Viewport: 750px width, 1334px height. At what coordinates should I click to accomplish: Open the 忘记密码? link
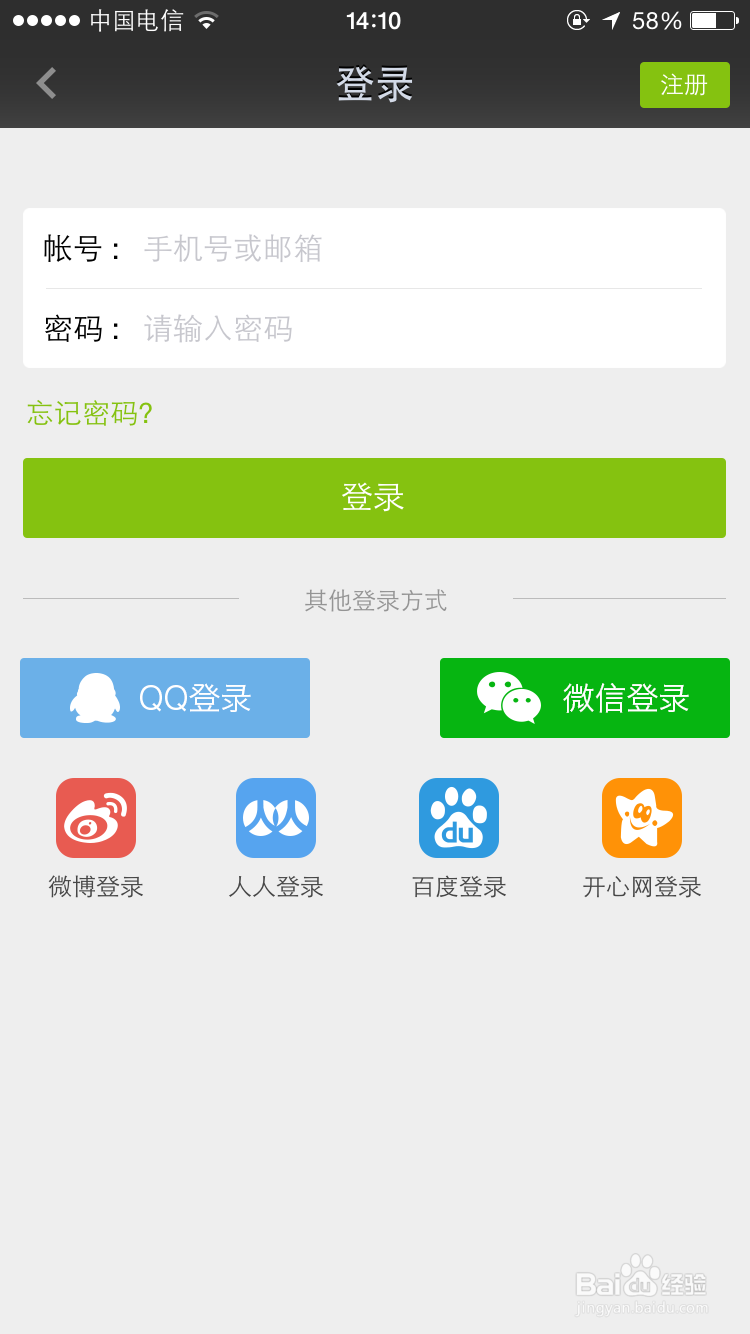90,413
